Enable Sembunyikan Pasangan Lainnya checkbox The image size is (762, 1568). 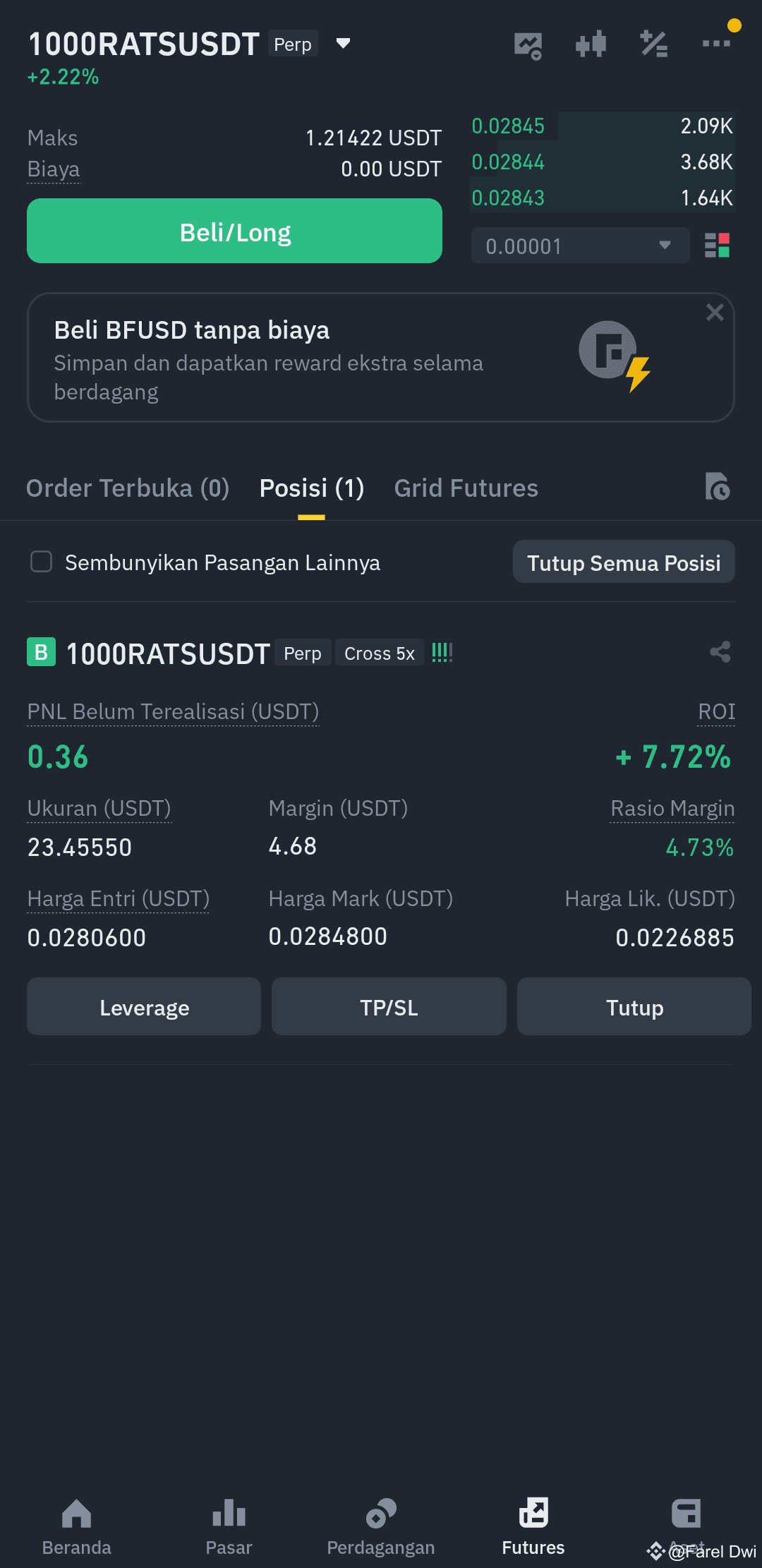click(42, 562)
